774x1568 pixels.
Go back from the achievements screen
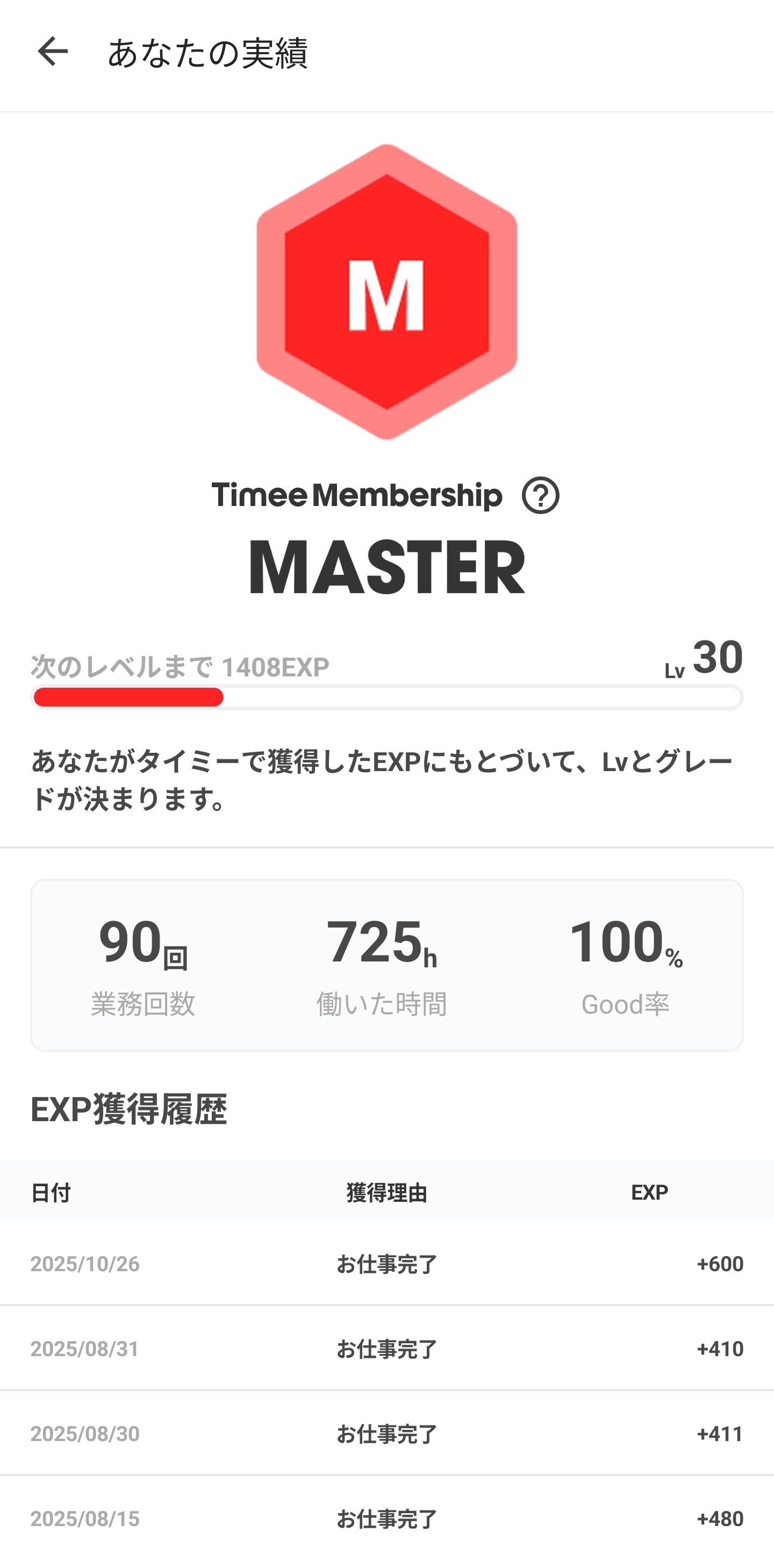[53, 51]
